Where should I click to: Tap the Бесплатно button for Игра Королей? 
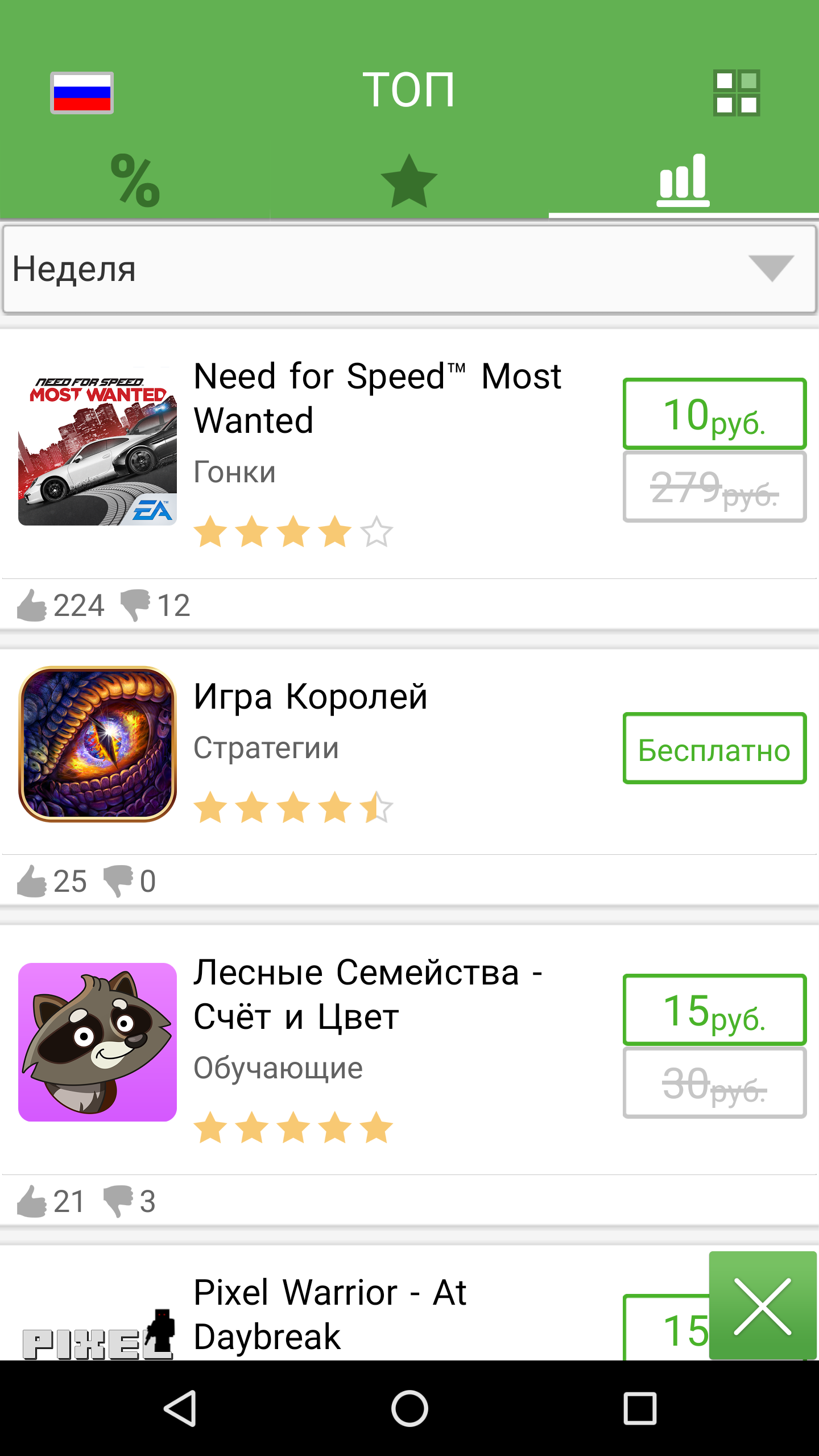(x=714, y=748)
